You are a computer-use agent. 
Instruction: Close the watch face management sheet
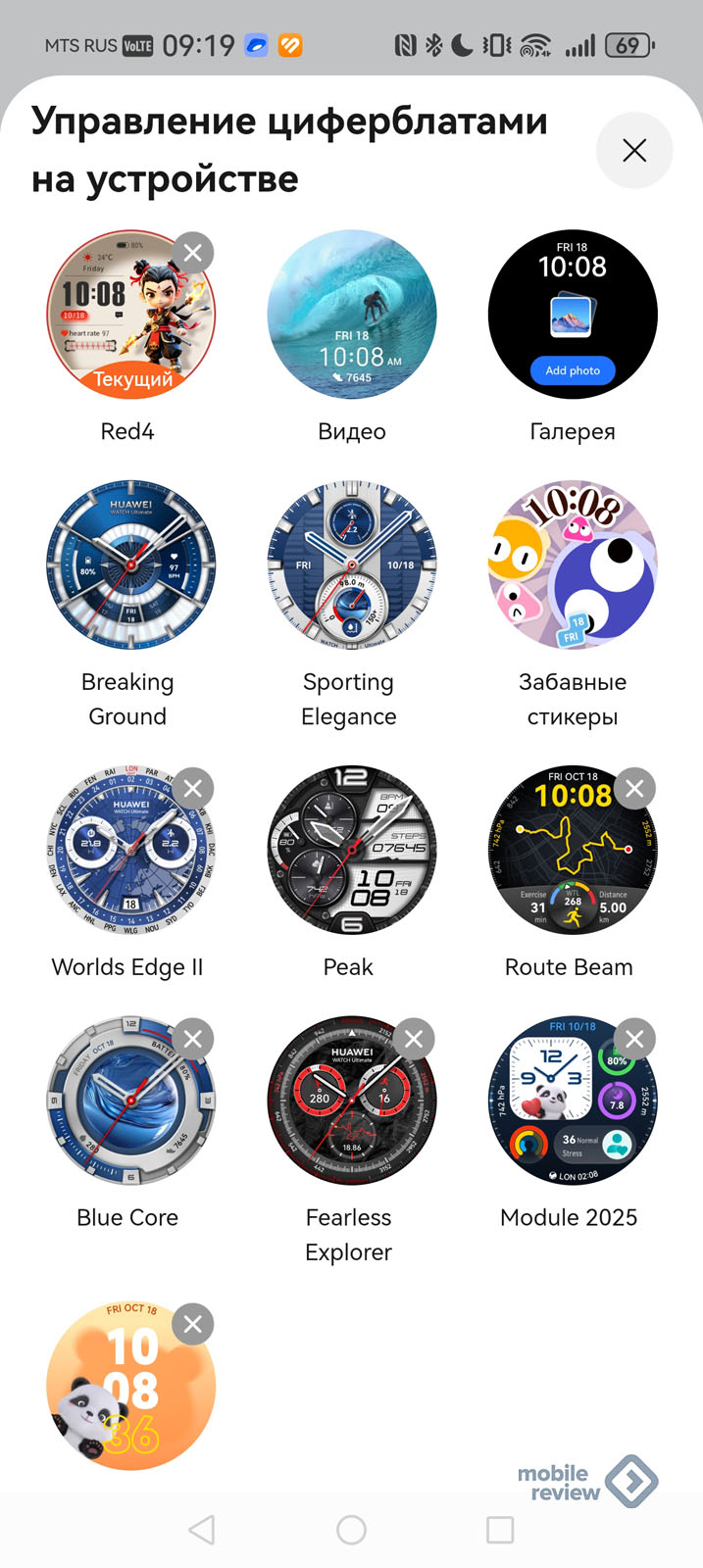pos(634,150)
